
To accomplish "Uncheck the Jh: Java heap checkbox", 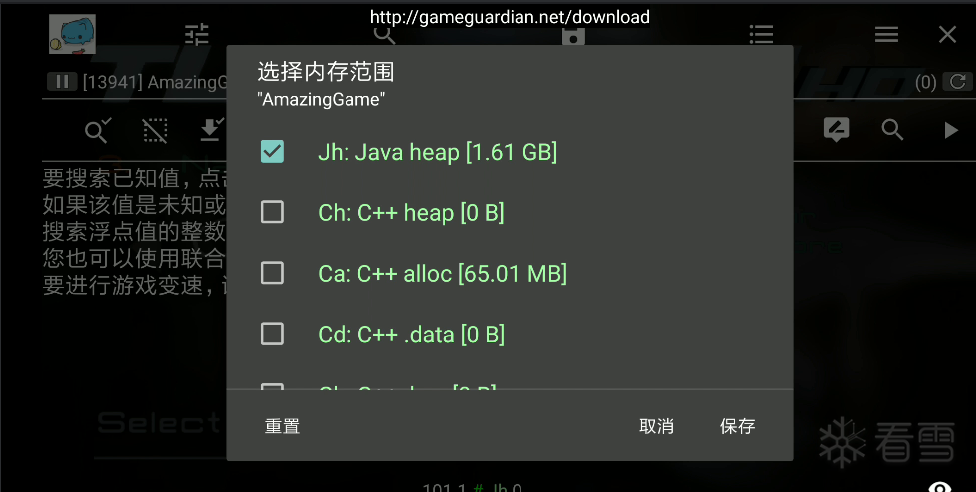I will tap(272, 152).
